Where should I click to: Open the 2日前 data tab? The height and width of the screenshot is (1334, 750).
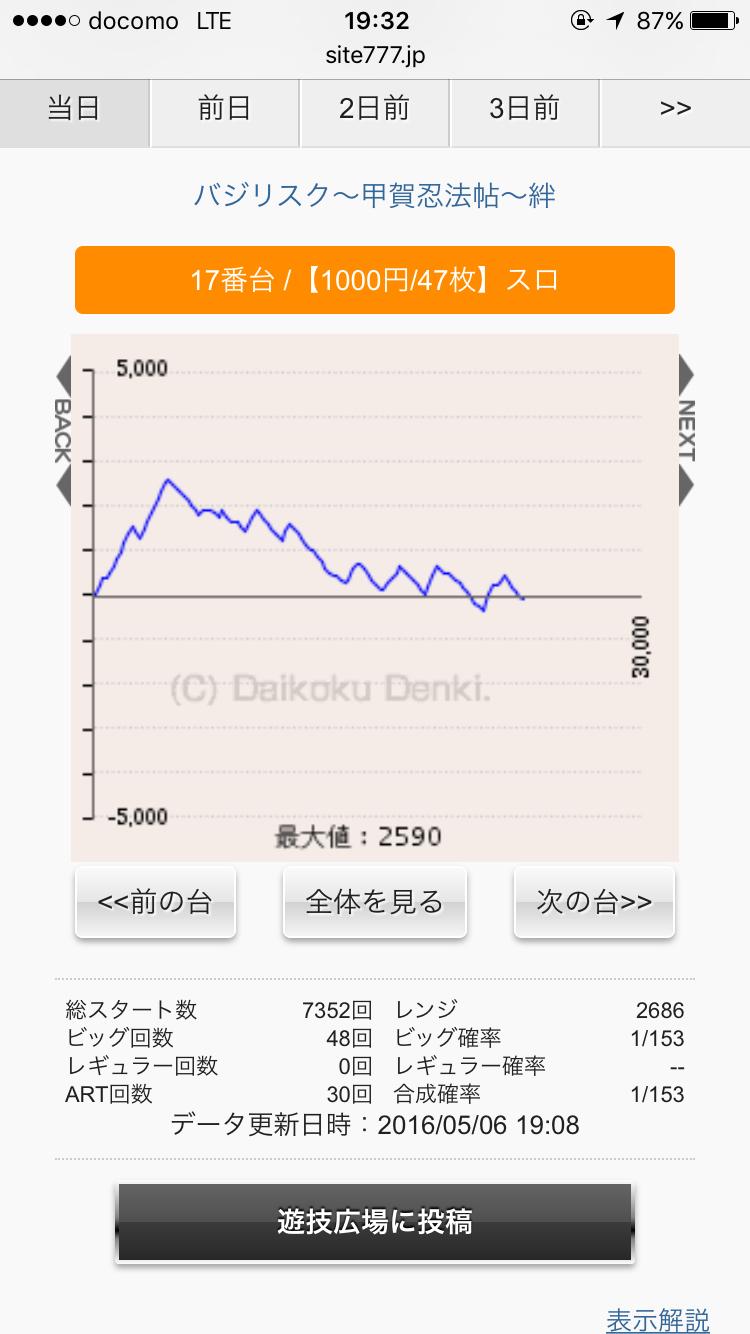tap(374, 112)
